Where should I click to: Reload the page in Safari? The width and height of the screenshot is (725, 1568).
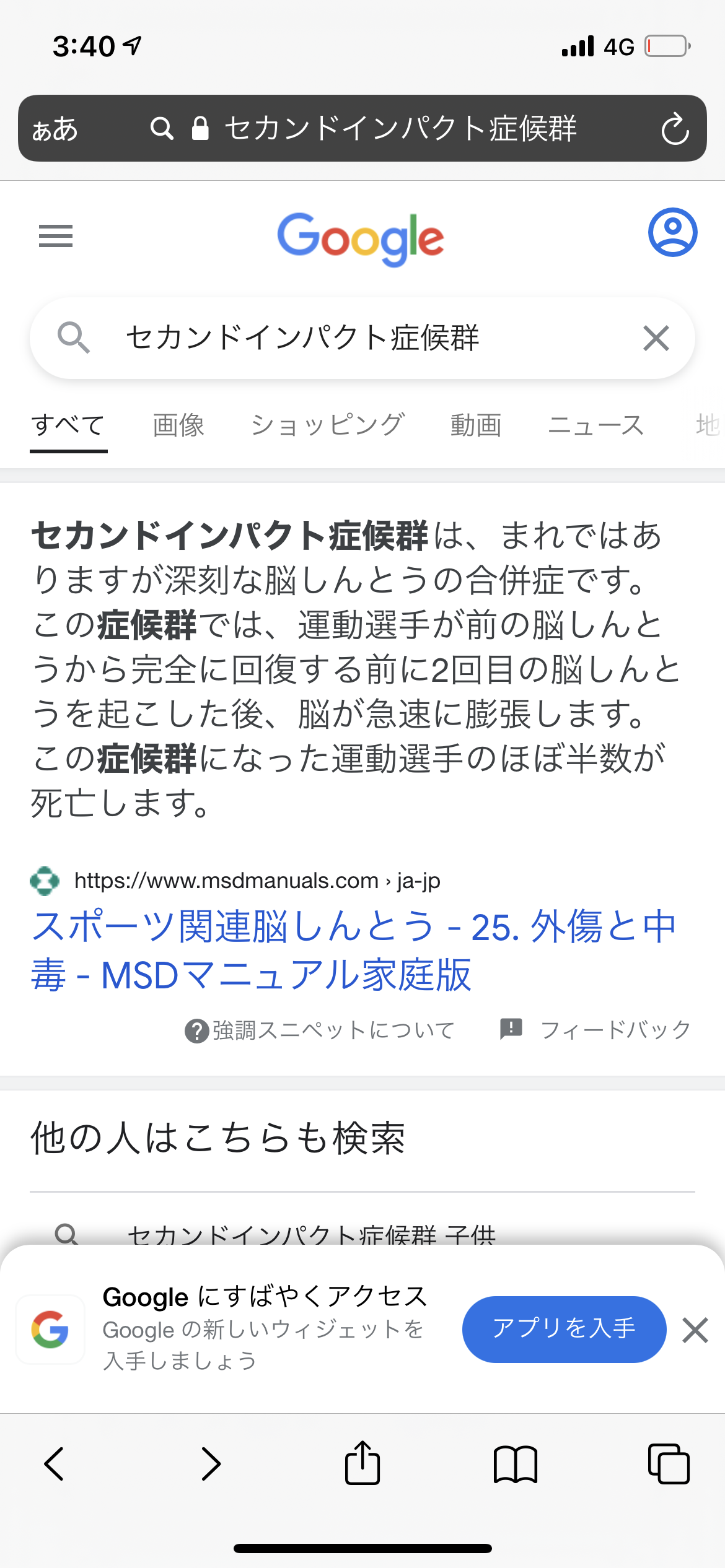pyautogui.click(x=675, y=129)
